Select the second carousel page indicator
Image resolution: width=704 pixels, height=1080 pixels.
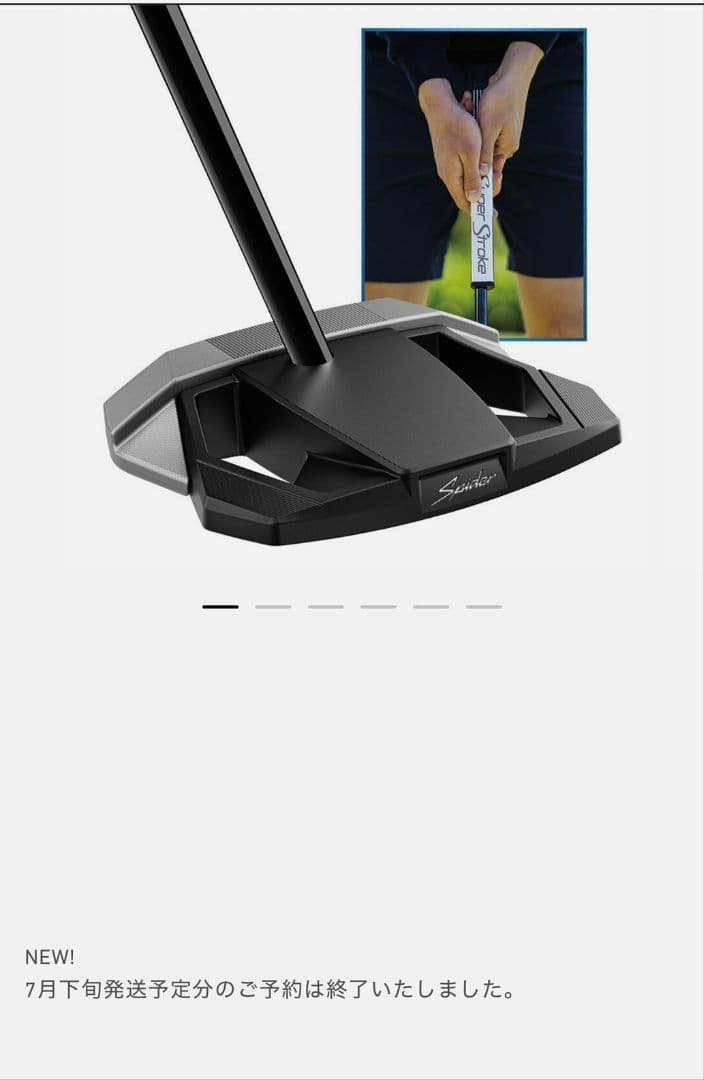273,606
